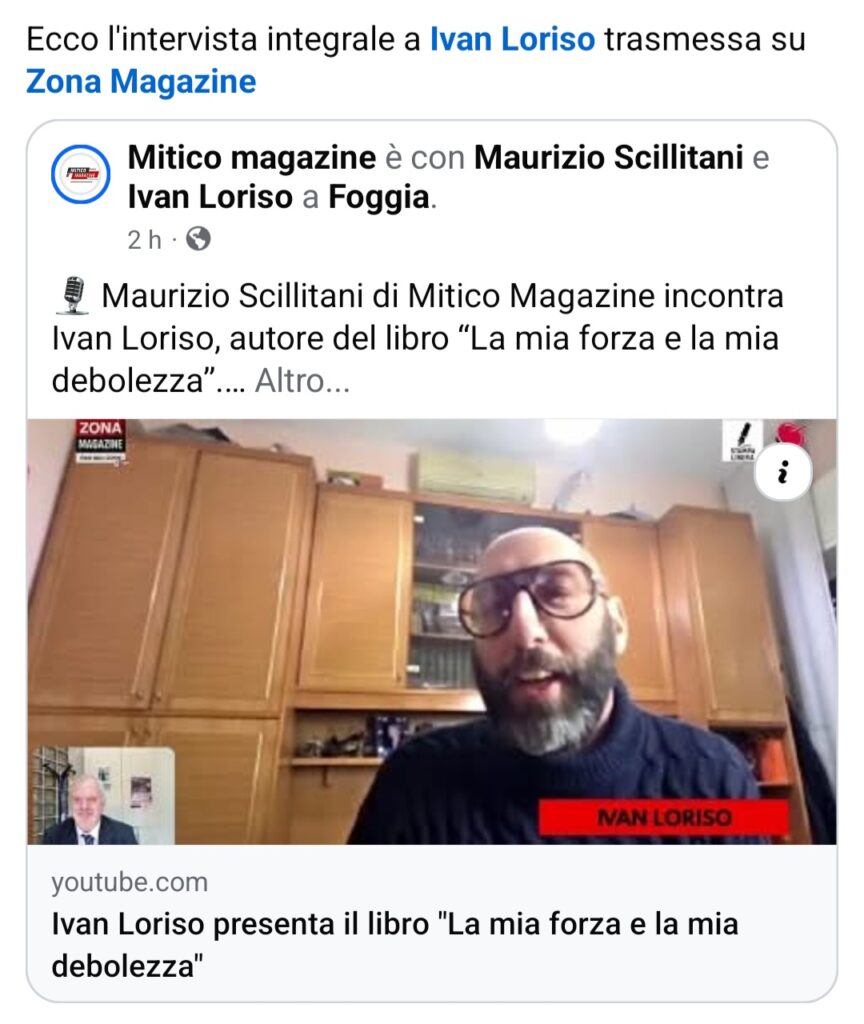The image size is (864, 1024).
Task: Open Mitico magazine page avatar
Action: [x=80, y=174]
